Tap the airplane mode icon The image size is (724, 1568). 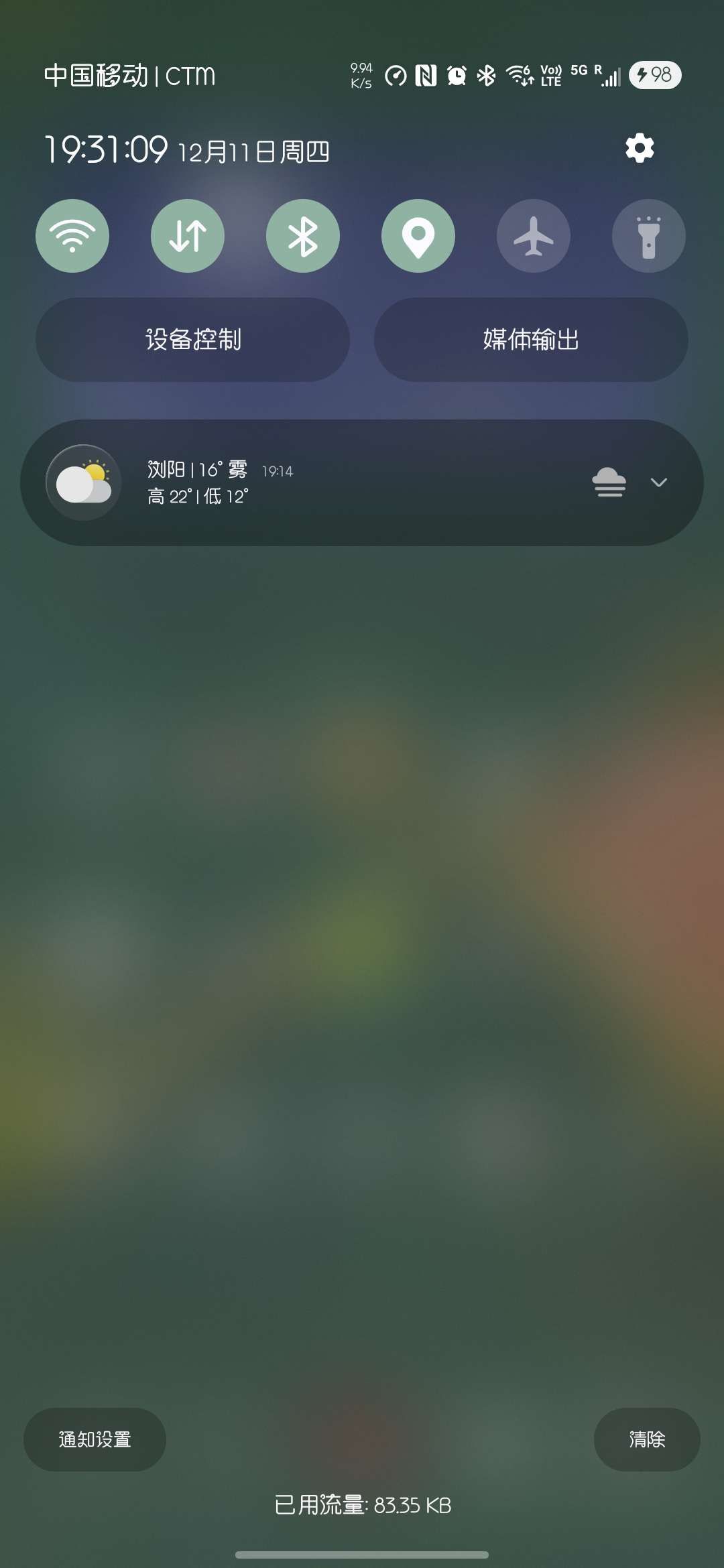pyautogui.click(x=533, y=236)
